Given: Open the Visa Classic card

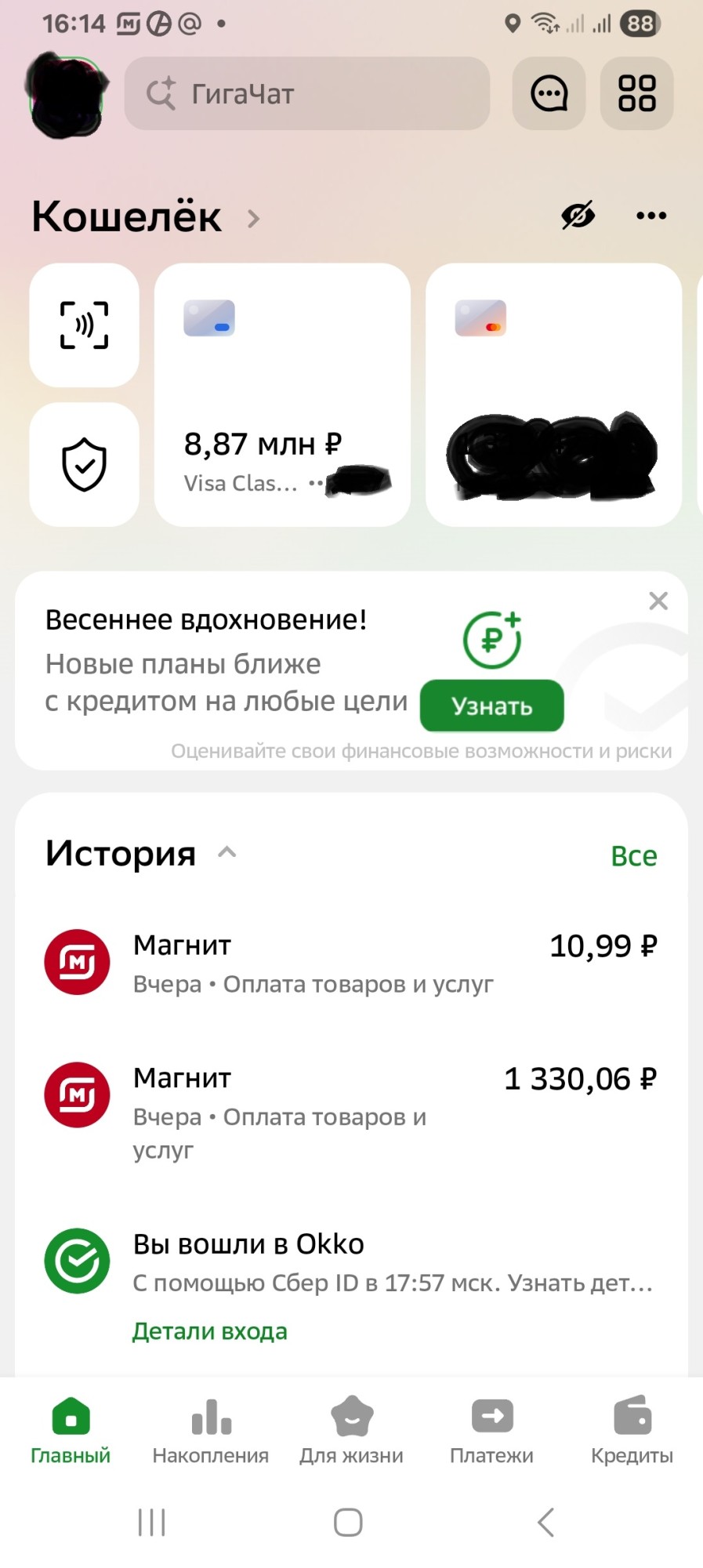Looking at the screenshot, I should coord(282,394).
